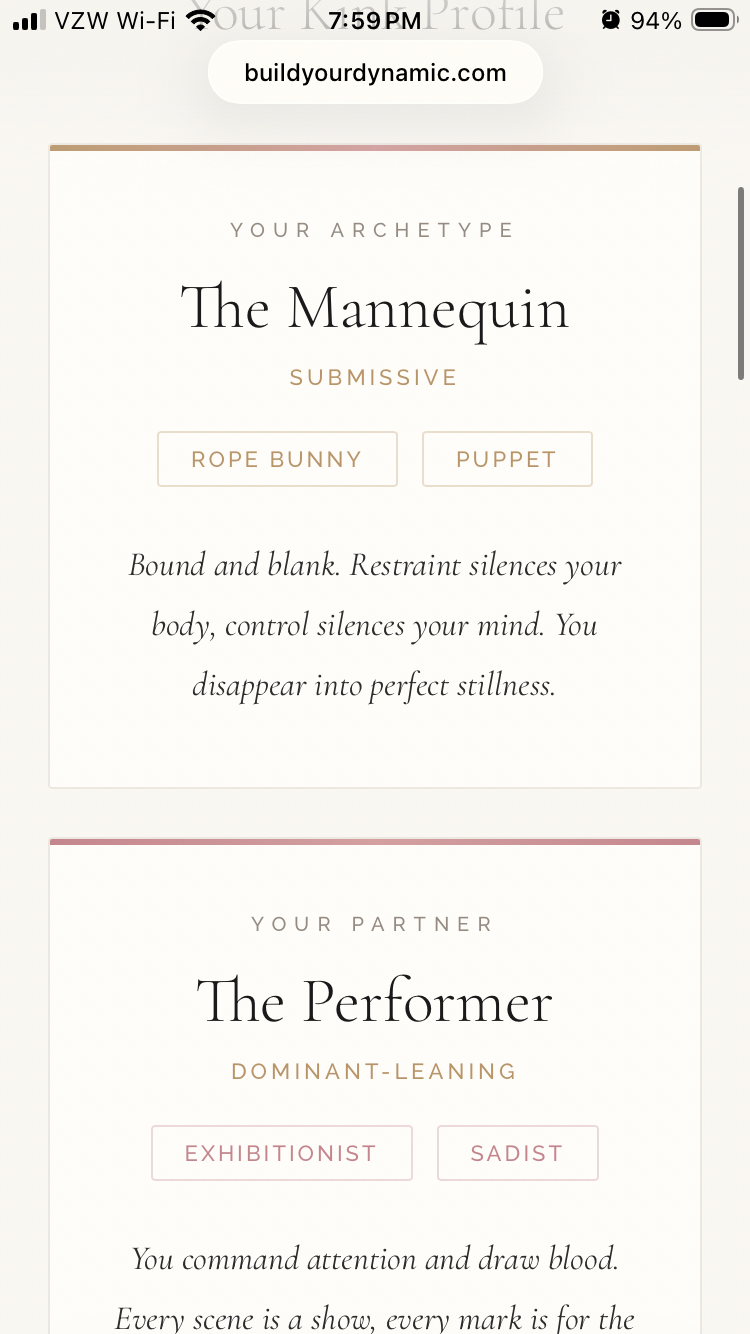Tap the Exhibitionist tag
Viewport: 750px width, 1334px height.
click(x=281, y=1153)
